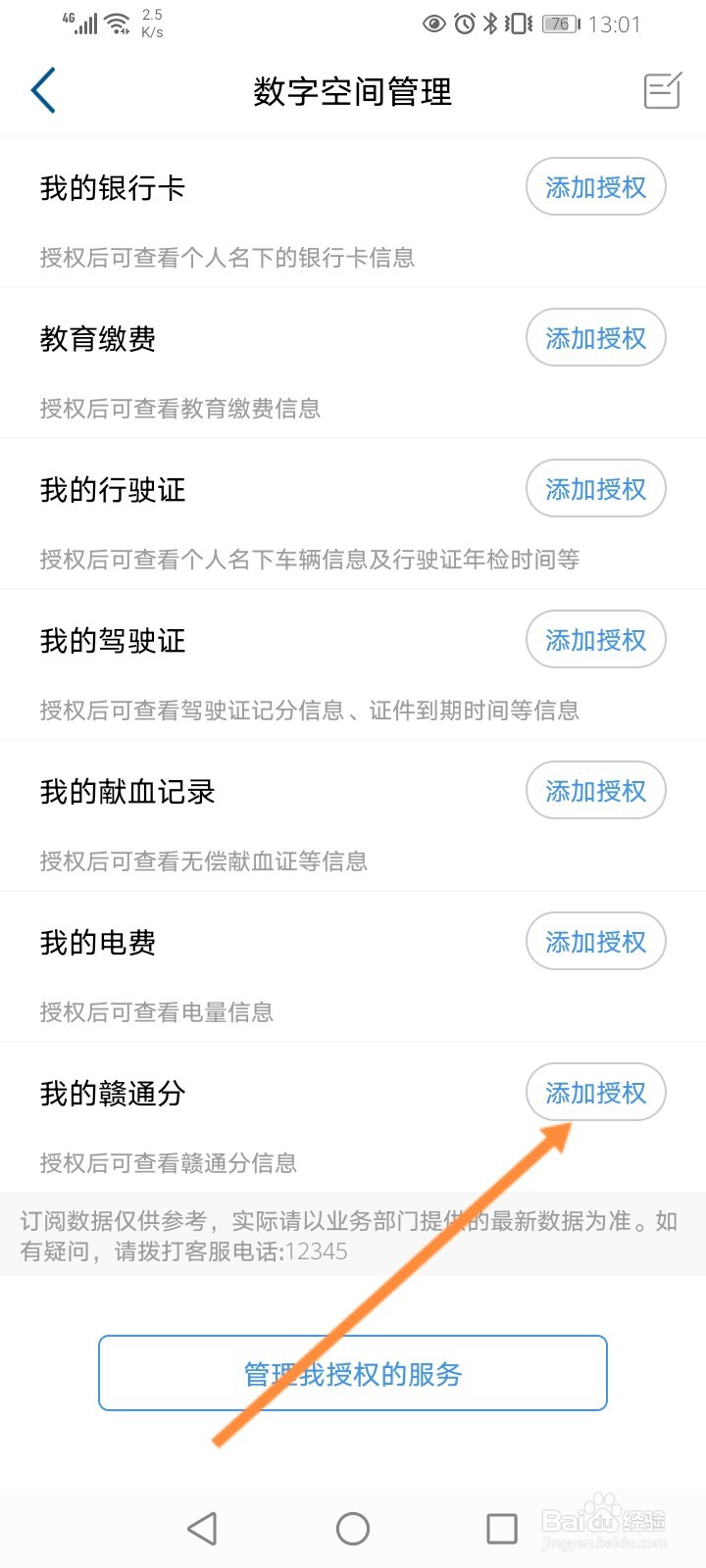Tap 添加授权 next to 我的行驶证
The image size is (706, 1568).
click(596, 489)
